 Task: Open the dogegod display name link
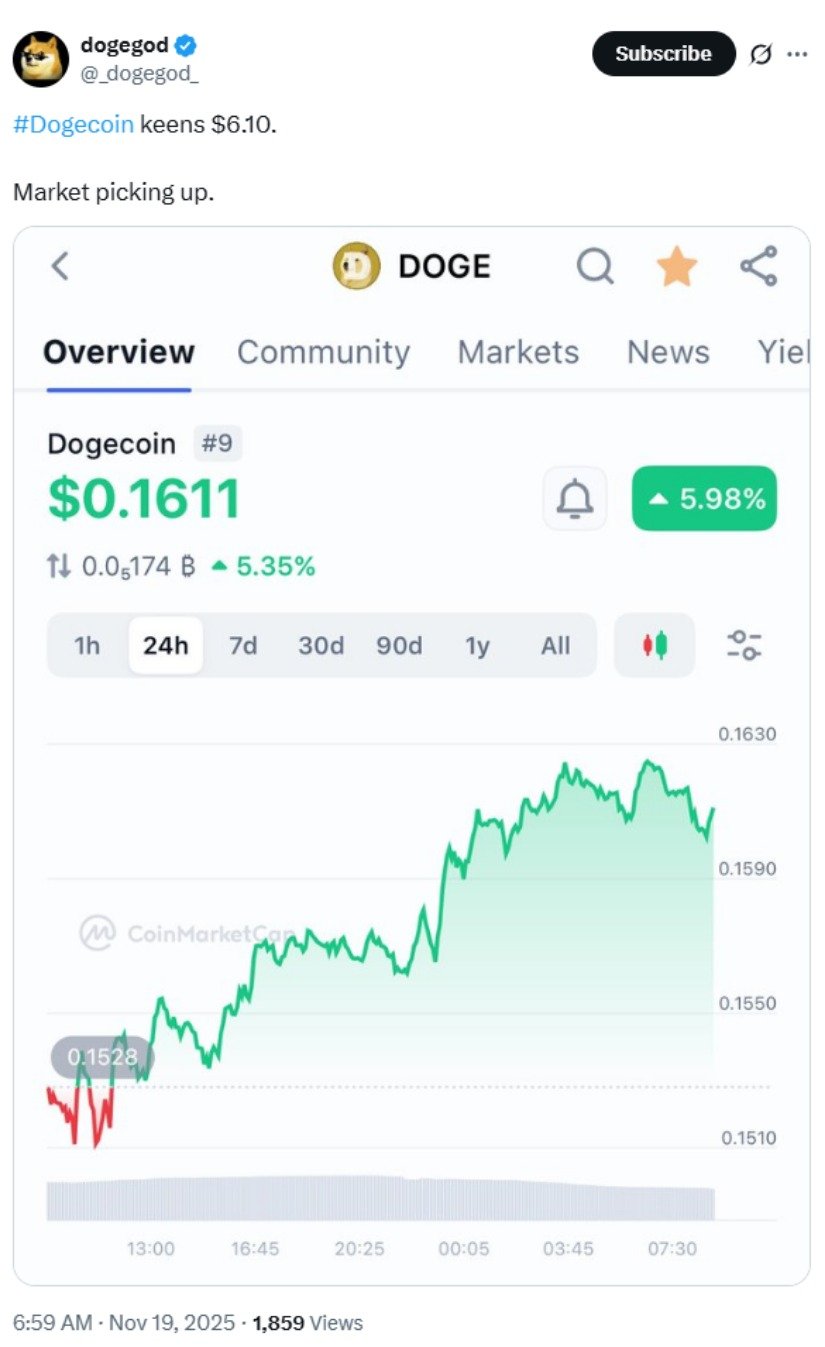[124, 43]
